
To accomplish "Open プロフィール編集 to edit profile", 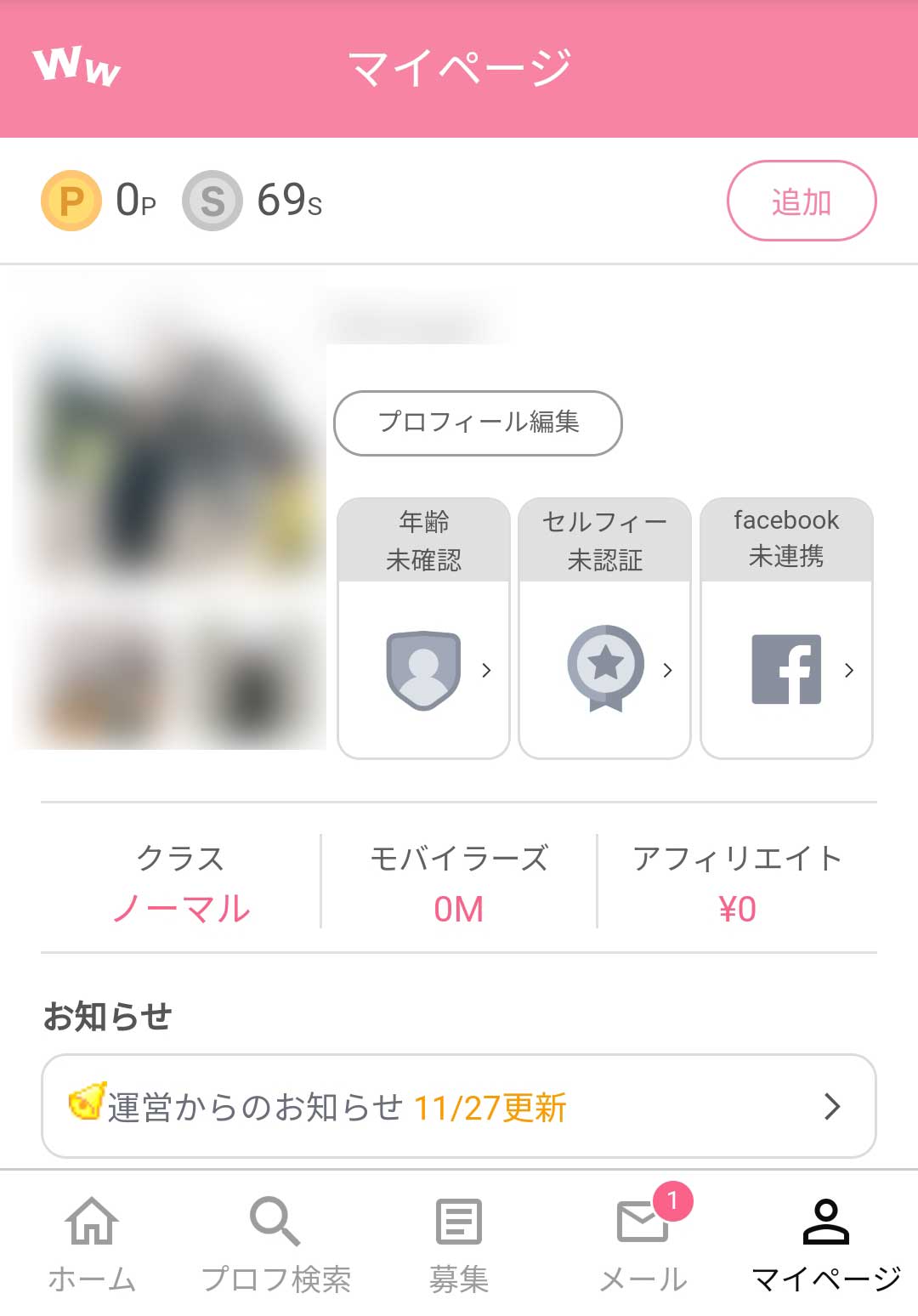I will 478,423.
